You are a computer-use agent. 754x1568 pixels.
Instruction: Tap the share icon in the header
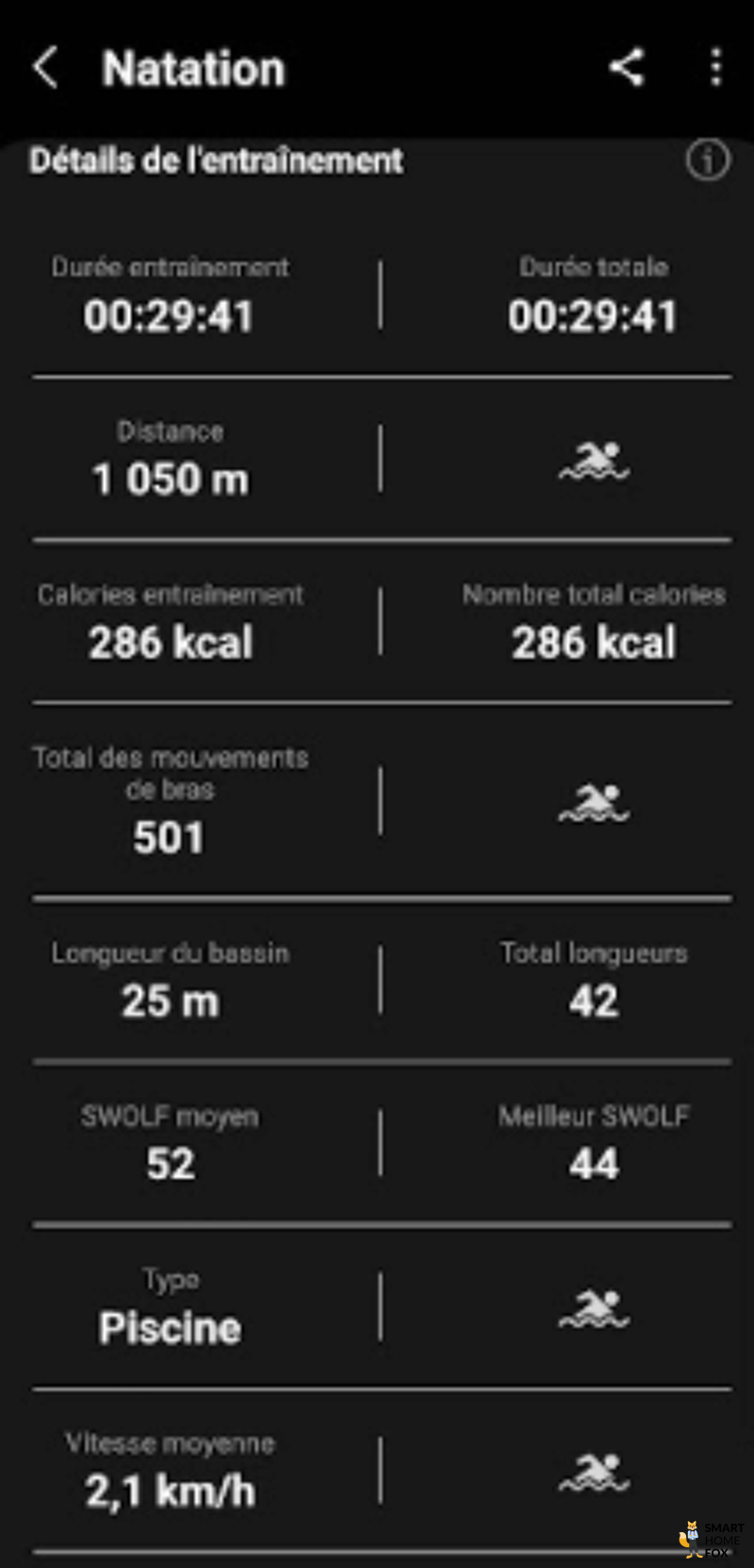[626, 67]
